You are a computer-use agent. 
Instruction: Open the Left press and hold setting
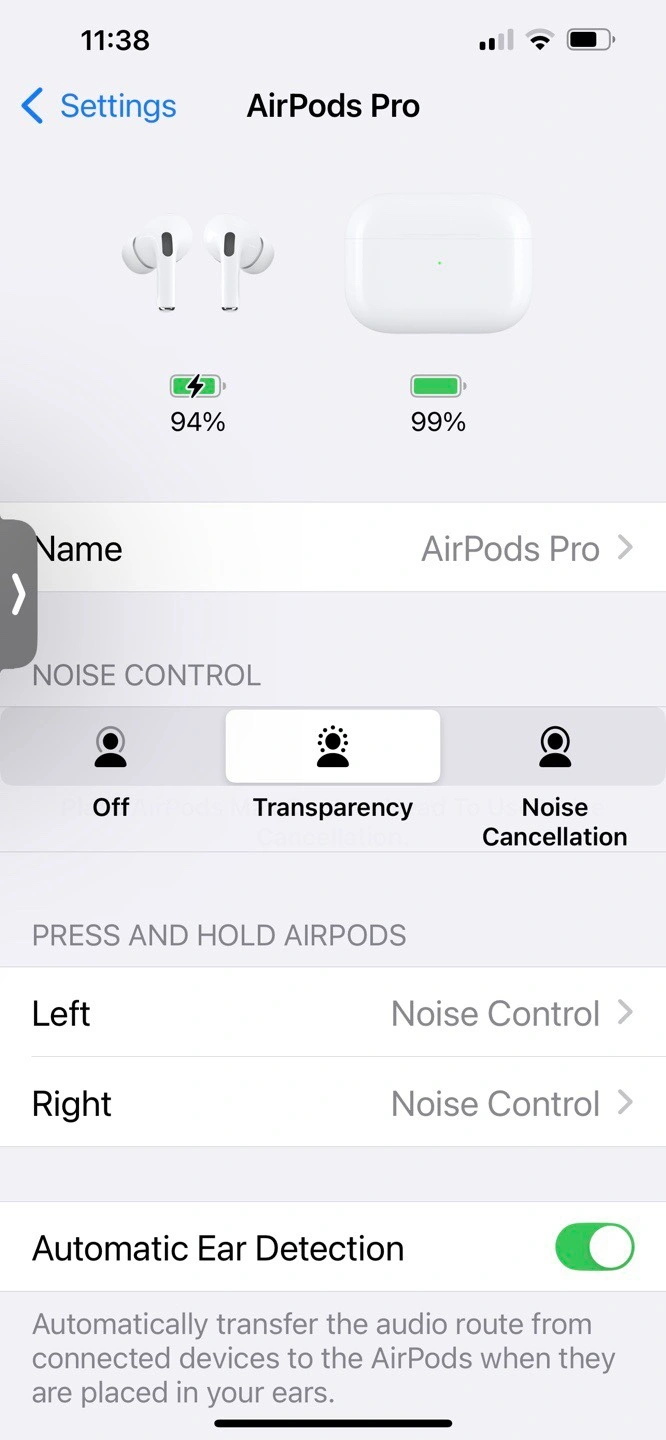coord(333,1013)
